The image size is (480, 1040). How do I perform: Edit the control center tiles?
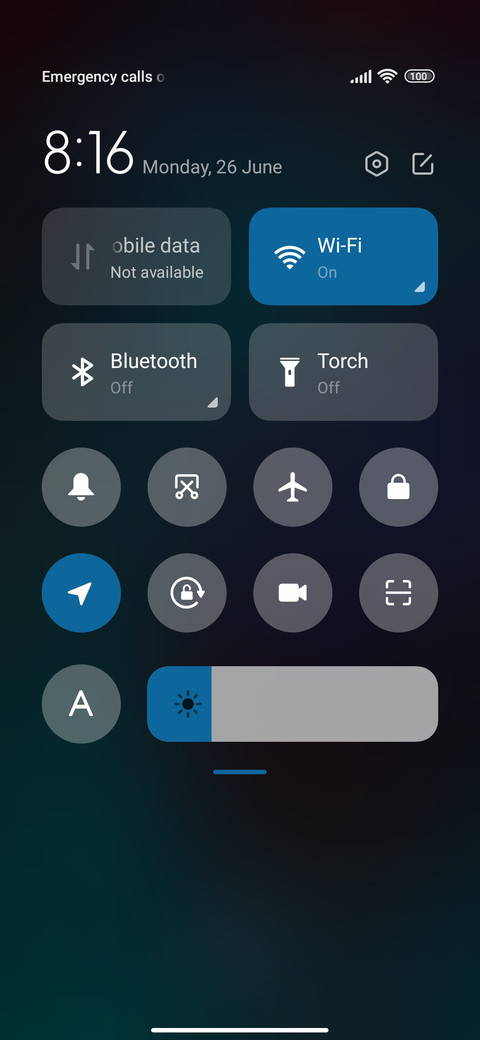(x=423, y=164)
